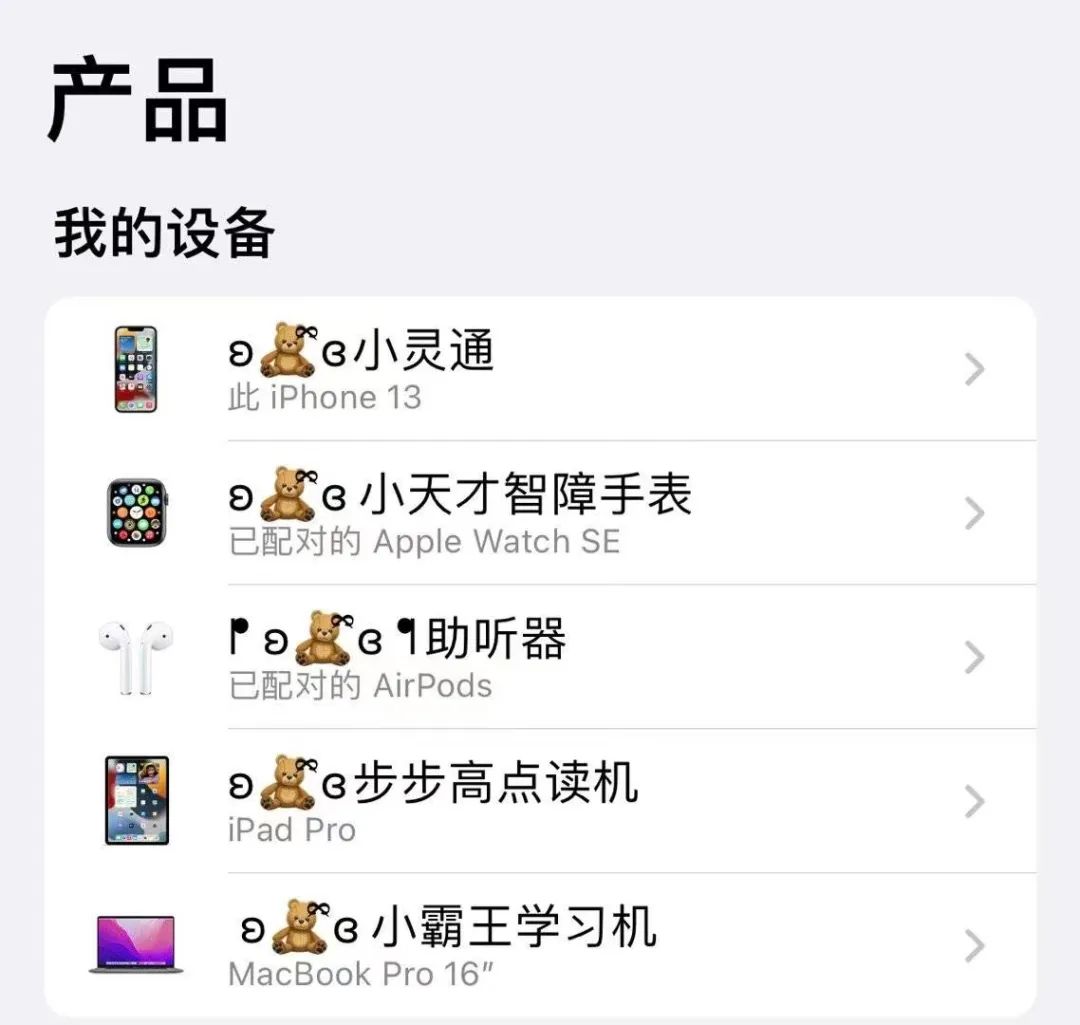
Task: View the 步步高点读机 iPad Pro details
Action: click(540, 801)
